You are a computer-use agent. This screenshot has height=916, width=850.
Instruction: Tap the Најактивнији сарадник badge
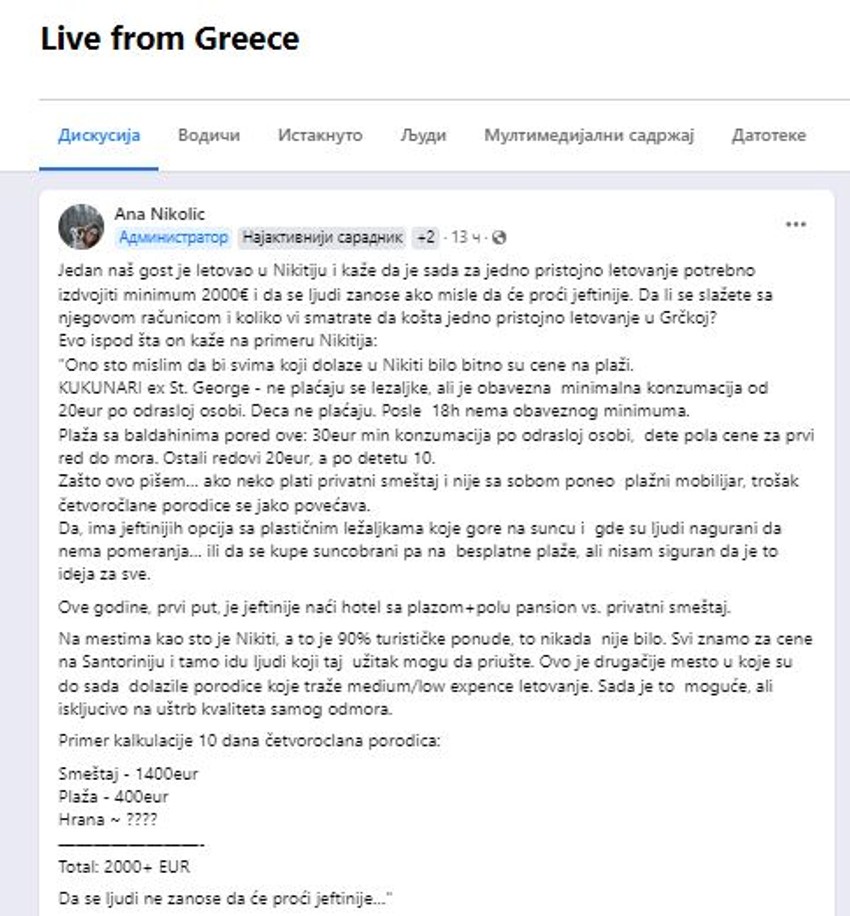point(323,238)
